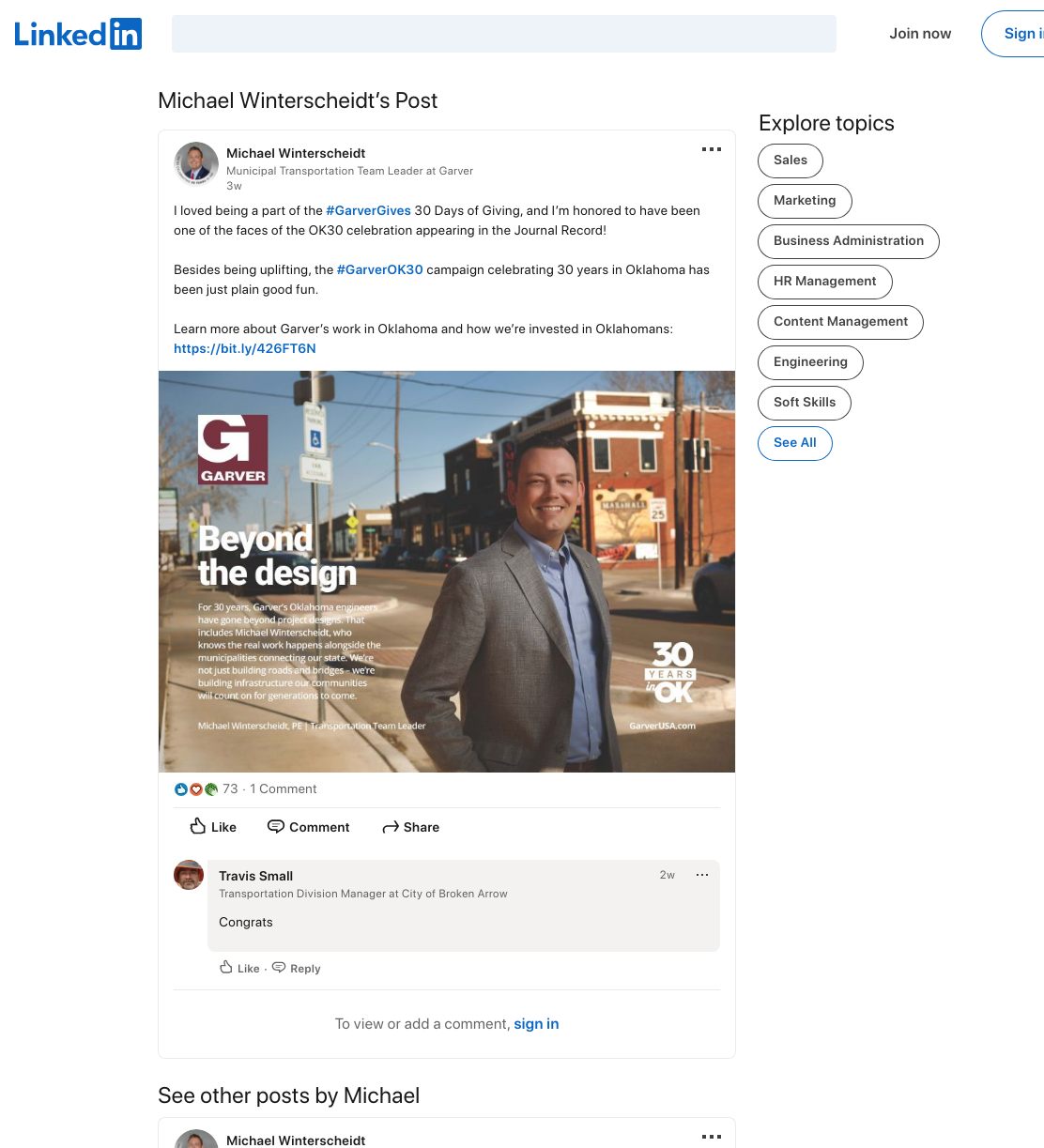Image resolution: width=1044 pixels, height=1148 pixels.
Task: Open the LinkedIn home logo
Action: [78, 34]
